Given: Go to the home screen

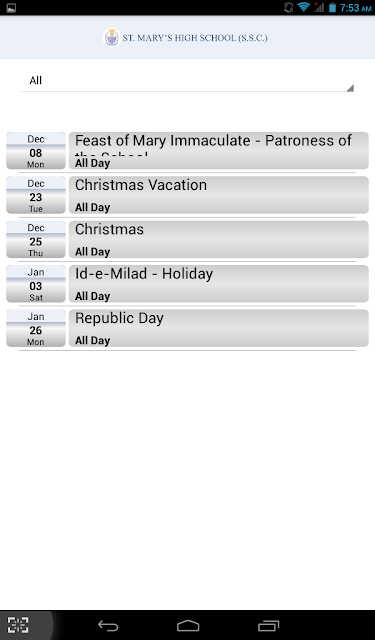Looking at the screenshot, I should pyautogui.click(x=188, y=625).
